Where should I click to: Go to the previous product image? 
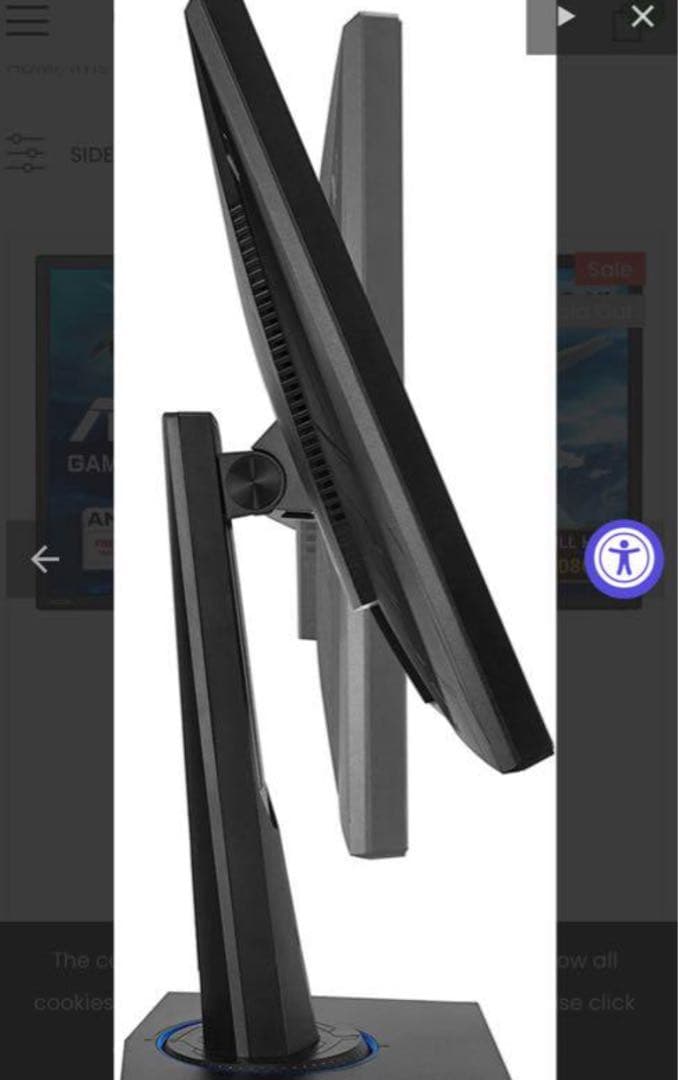45,559
